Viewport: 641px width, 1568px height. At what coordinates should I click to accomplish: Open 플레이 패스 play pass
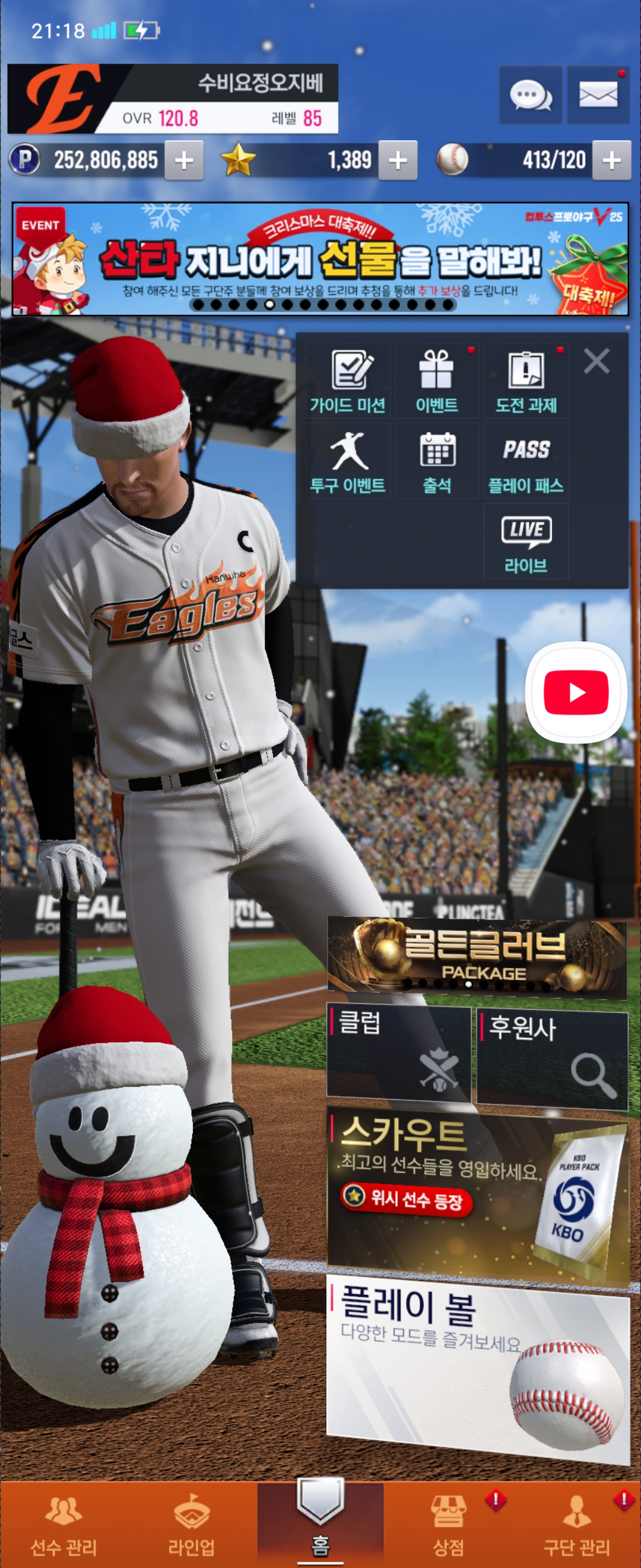526,461
